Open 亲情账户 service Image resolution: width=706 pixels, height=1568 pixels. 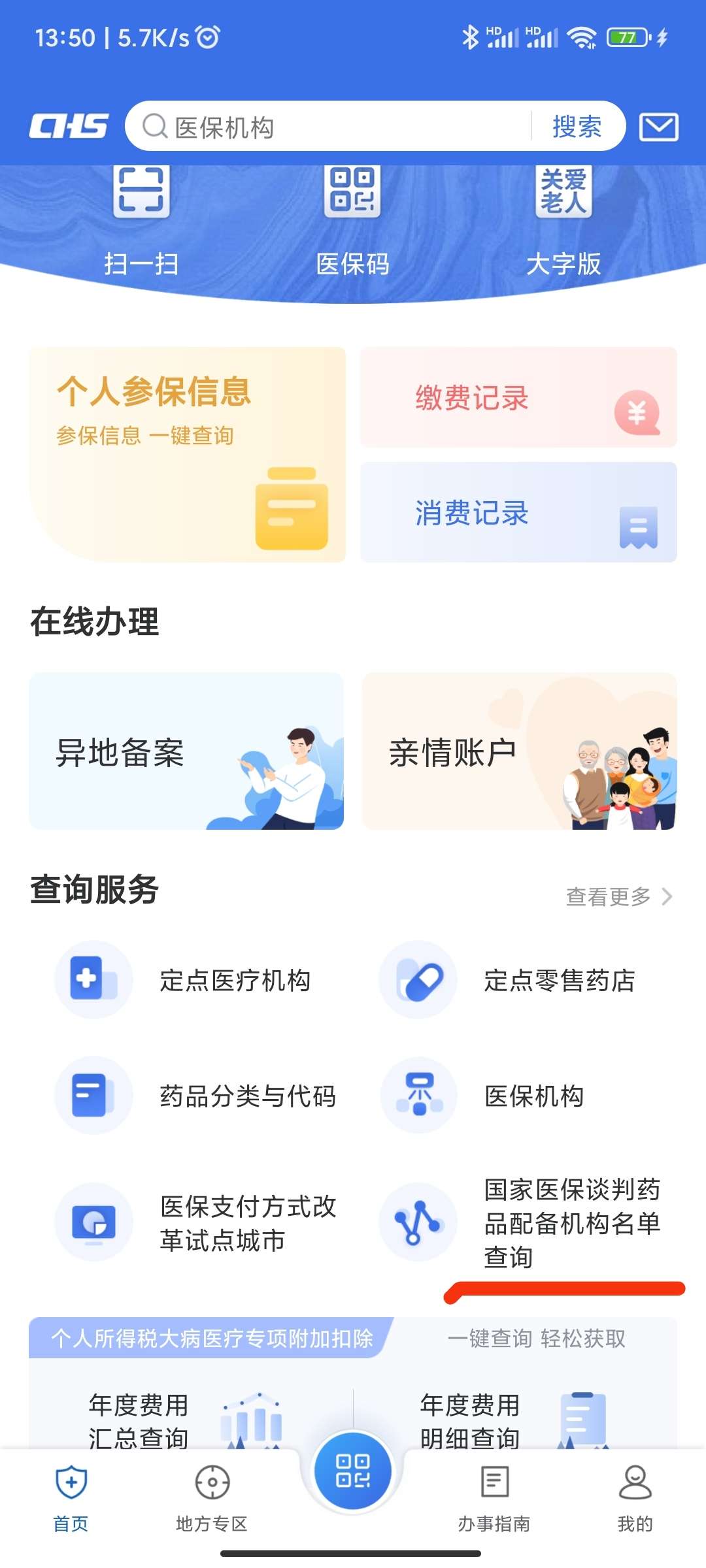[520, 751]
